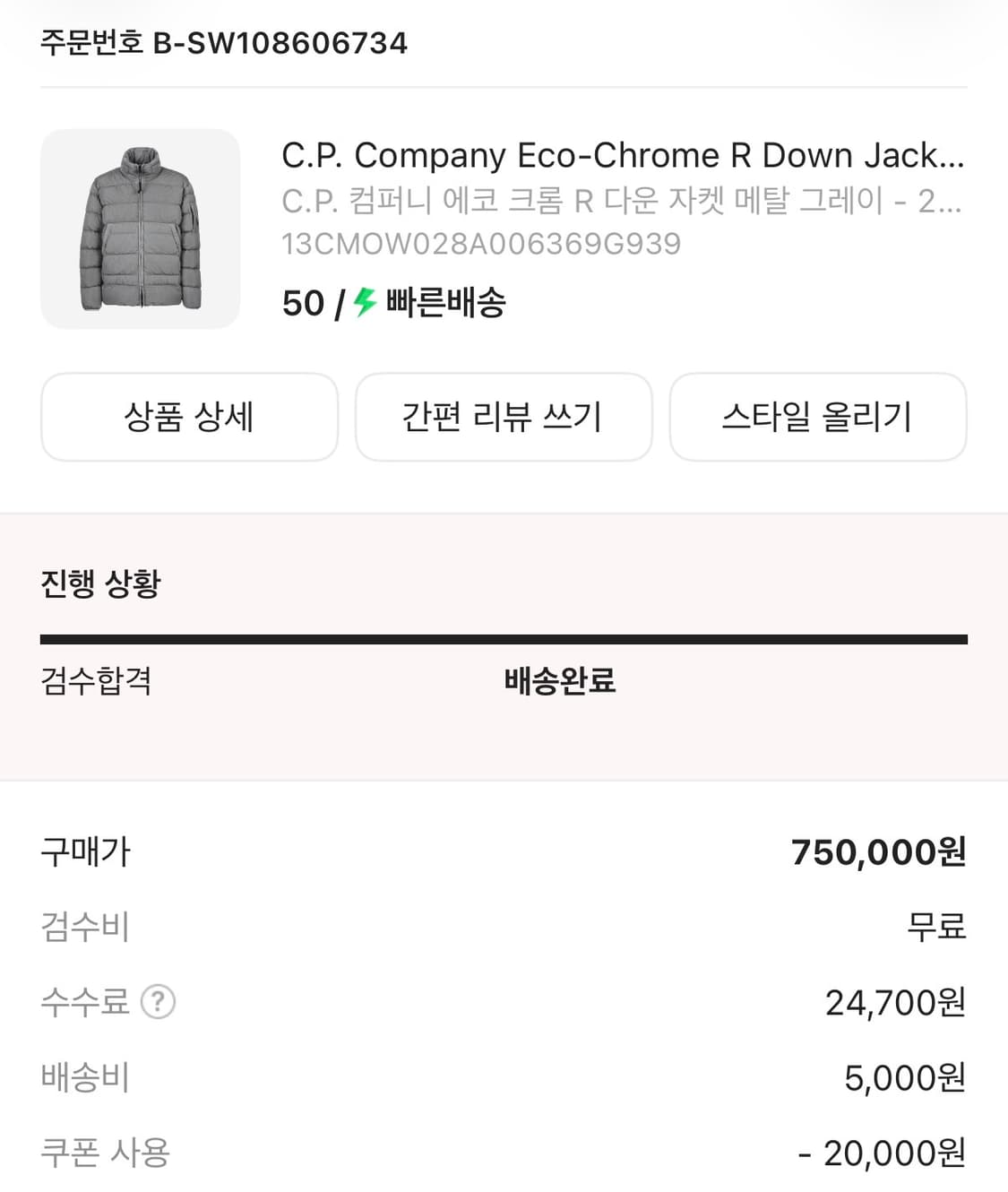Viewport: 1008px width, 1192px height.
Task: Tap the help icon next to 수수료
Action: click(x=159, y=1004)
